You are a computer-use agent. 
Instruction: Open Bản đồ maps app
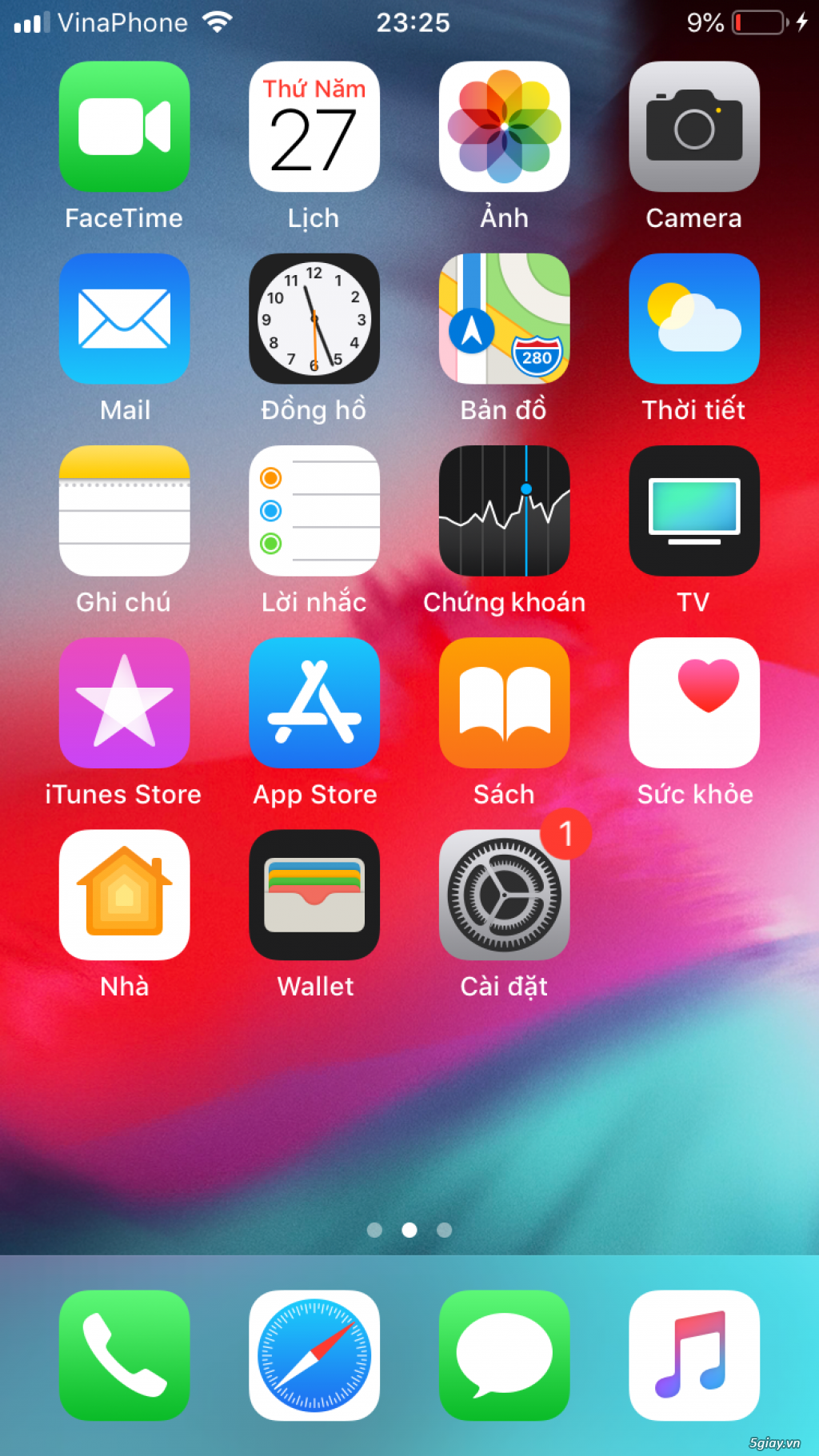point(504,318)
